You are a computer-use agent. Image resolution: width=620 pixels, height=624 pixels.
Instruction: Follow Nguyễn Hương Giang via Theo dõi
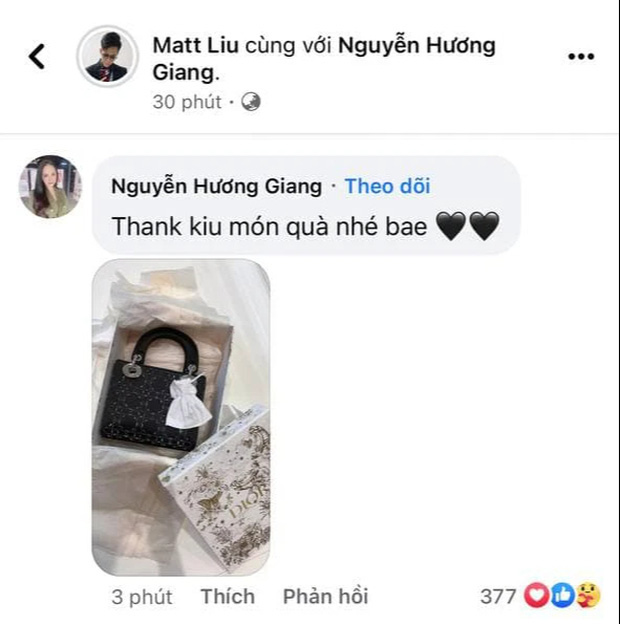[387, 186]
